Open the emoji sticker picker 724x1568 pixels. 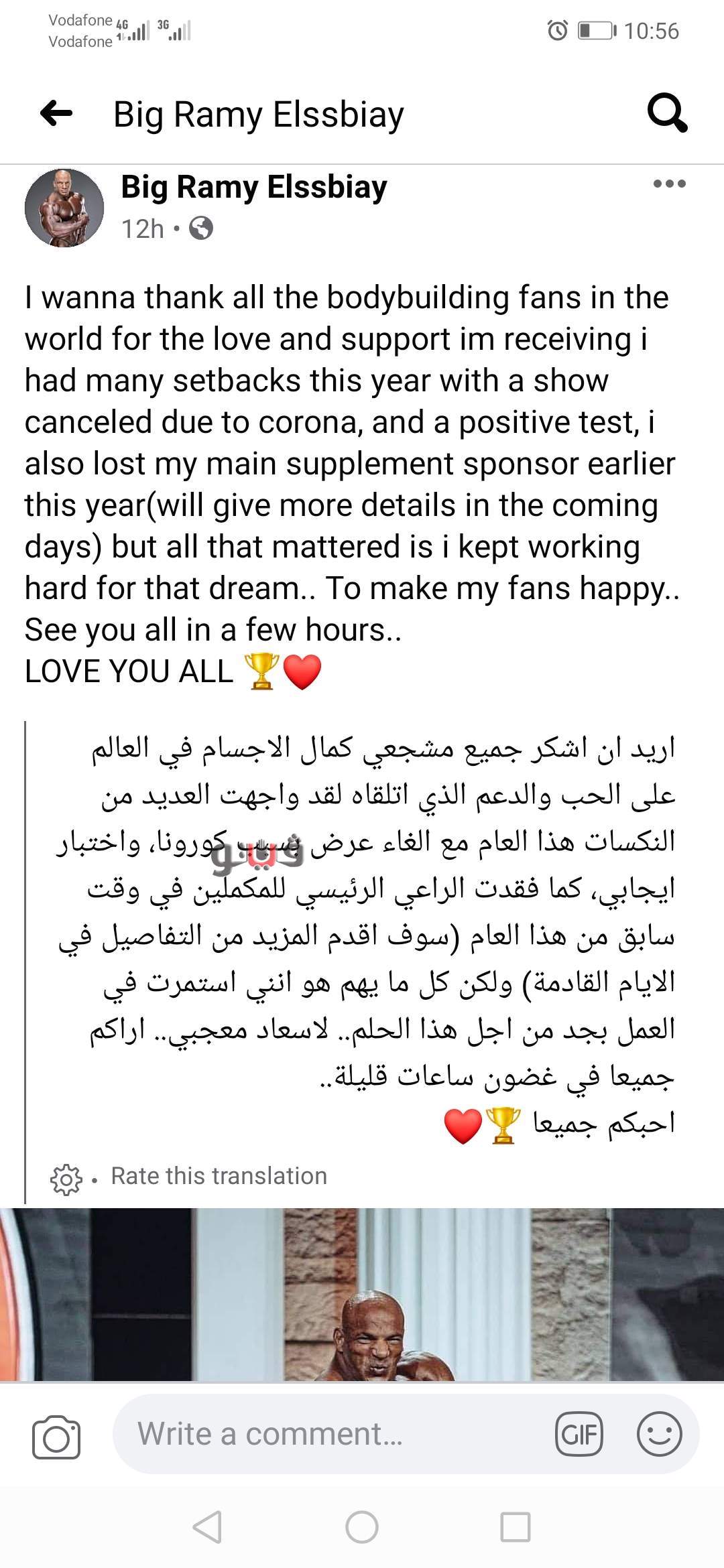point(660,1435)
